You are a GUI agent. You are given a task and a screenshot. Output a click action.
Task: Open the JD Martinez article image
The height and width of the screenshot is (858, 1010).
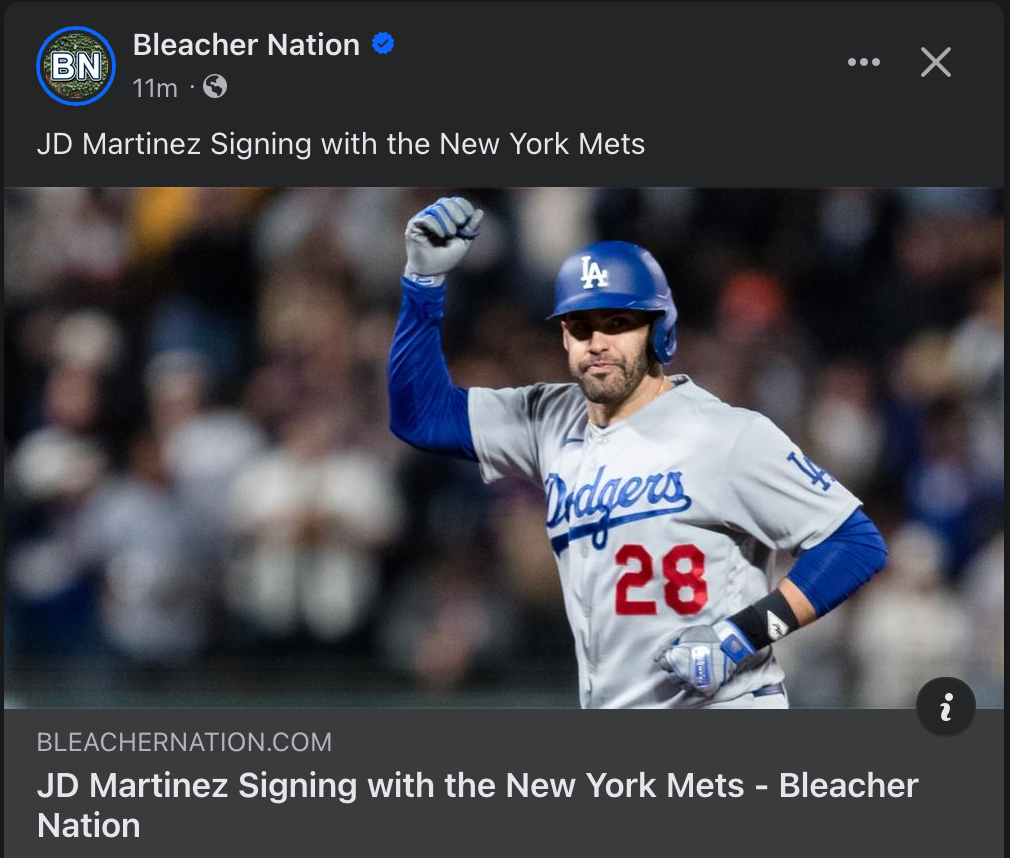click(504, 447)
